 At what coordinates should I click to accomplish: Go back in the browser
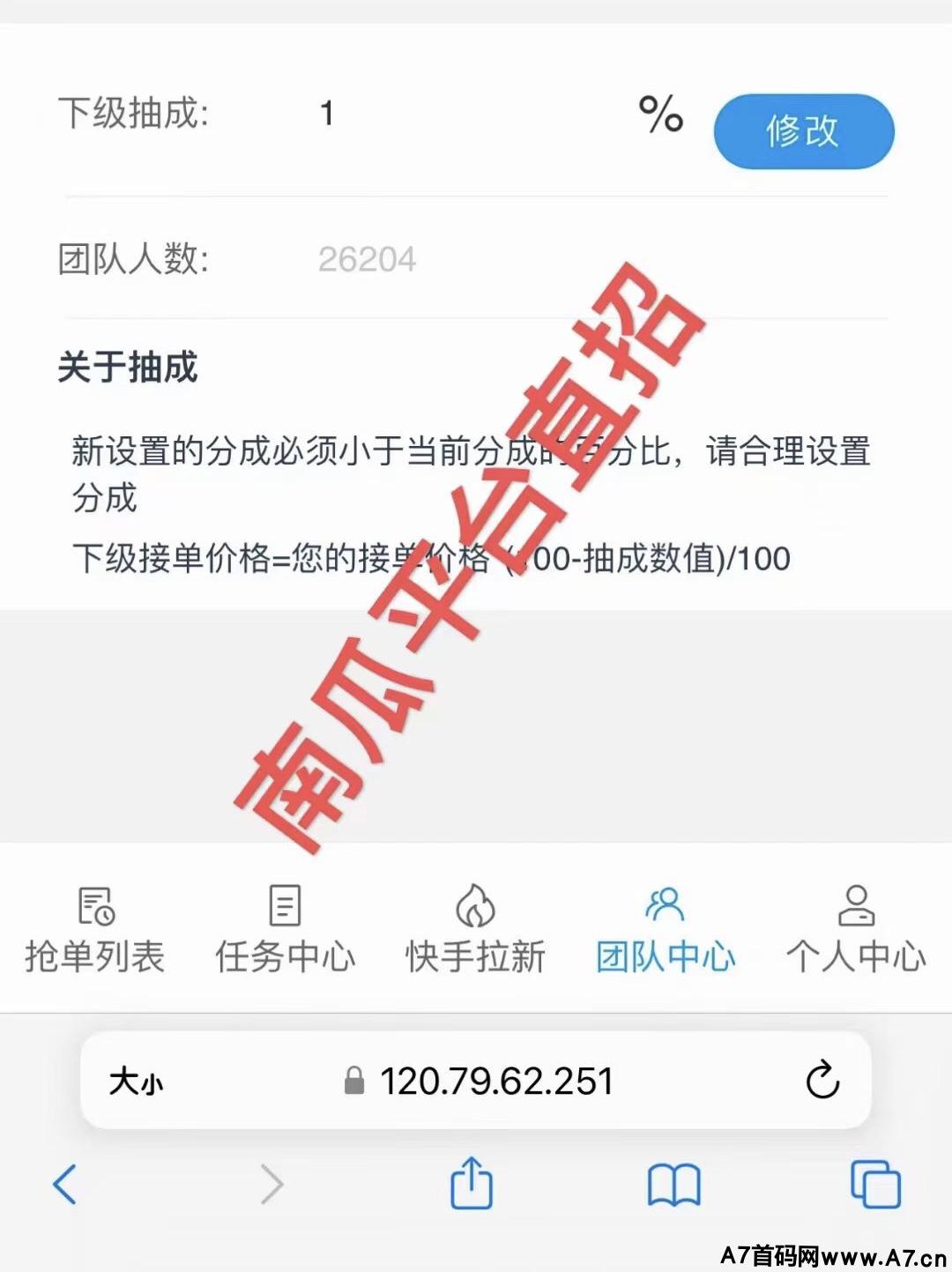pos(65,1184)
